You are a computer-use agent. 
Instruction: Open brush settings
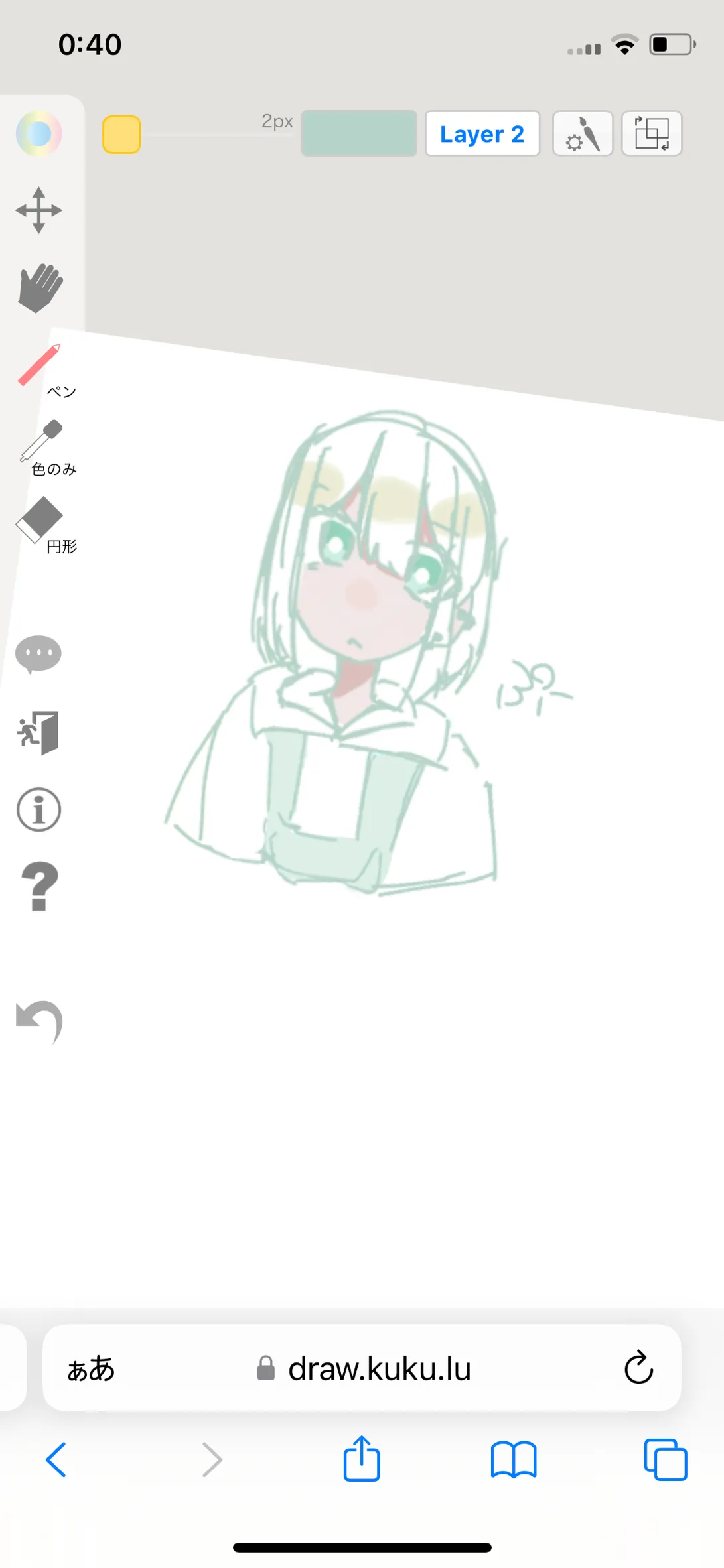click(582, 133)
